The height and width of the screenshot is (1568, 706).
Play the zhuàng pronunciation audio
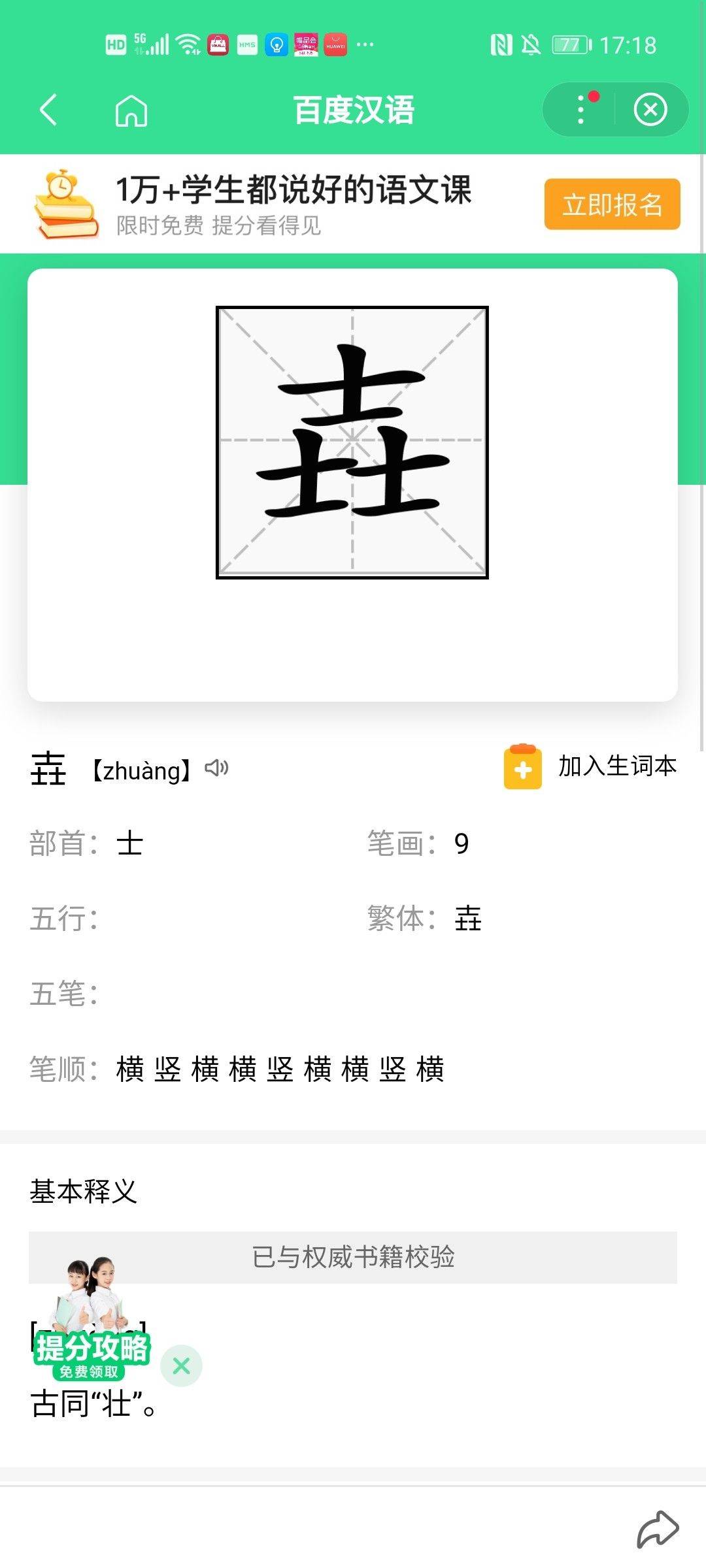[x=216, y=768]
